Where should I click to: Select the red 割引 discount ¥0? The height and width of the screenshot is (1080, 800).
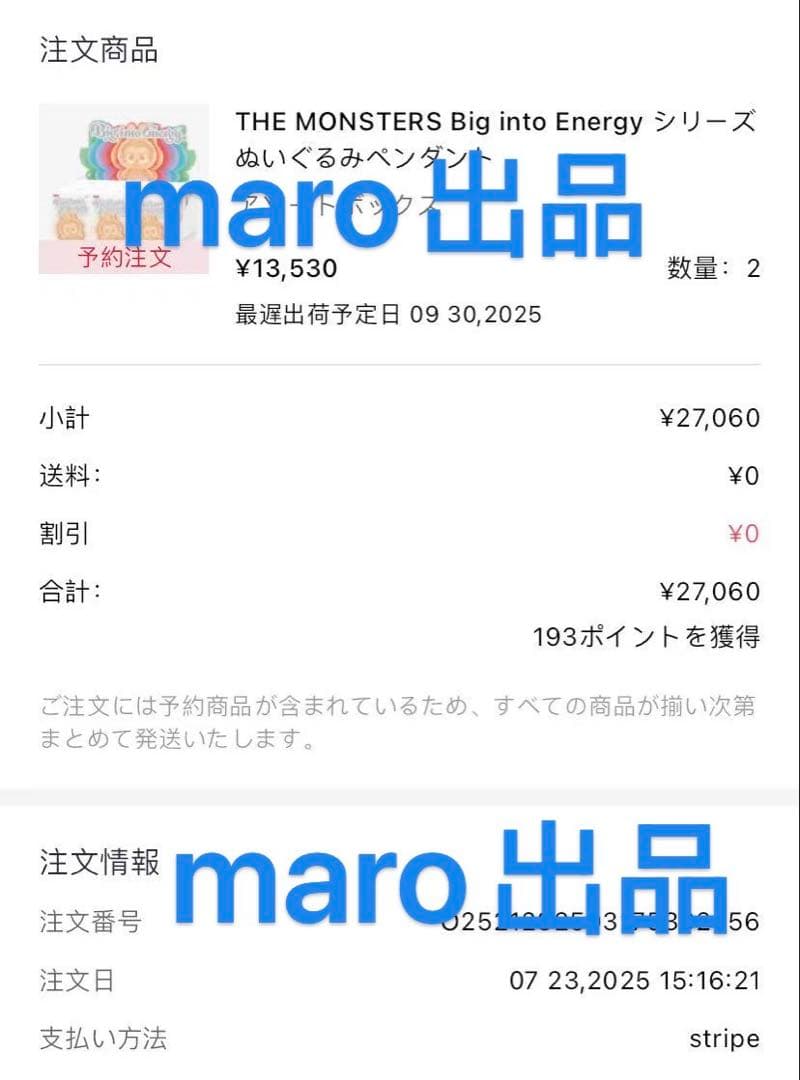[x=744, y=534]
